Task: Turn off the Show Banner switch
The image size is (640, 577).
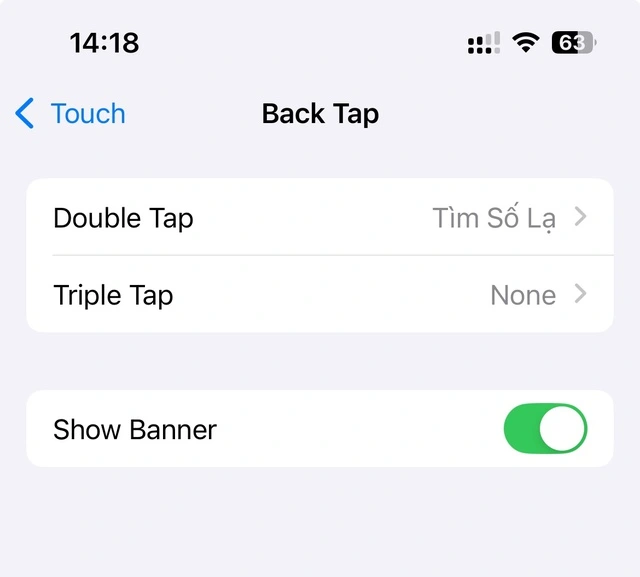Action: pos(544,429)
